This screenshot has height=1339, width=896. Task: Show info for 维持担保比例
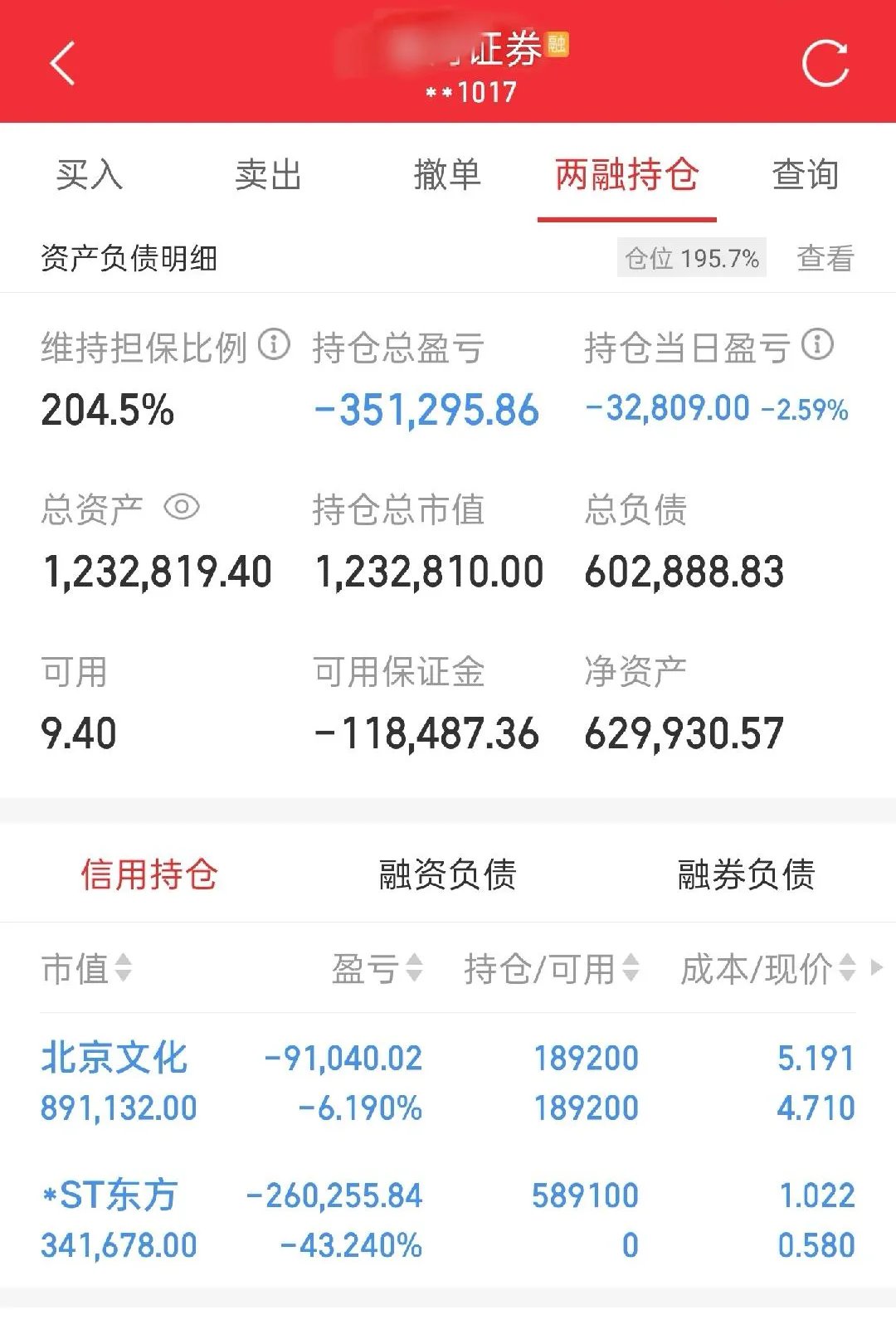[x=274, y=344]
